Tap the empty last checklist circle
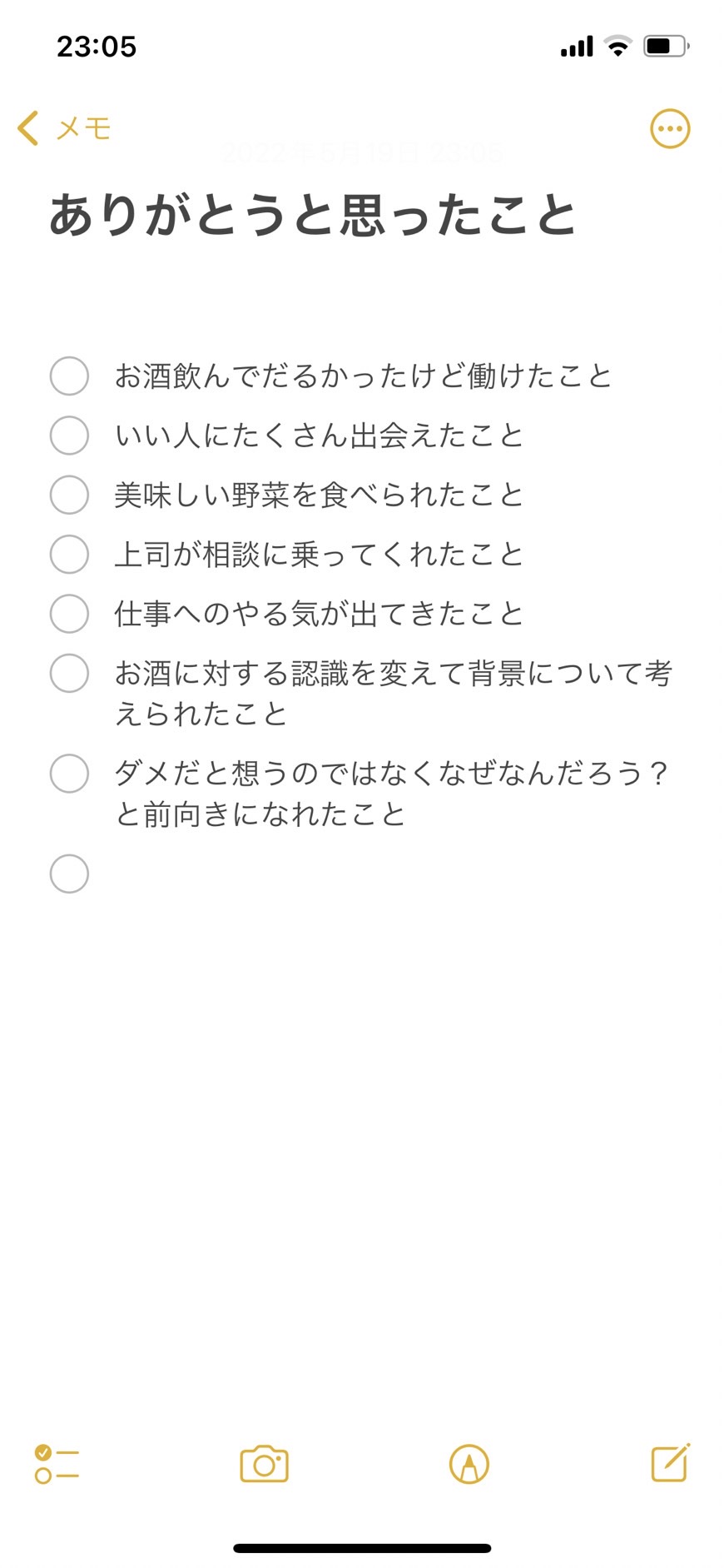Image resolution: width=724 pixels, height=1568 pixels. click(69, 874)
